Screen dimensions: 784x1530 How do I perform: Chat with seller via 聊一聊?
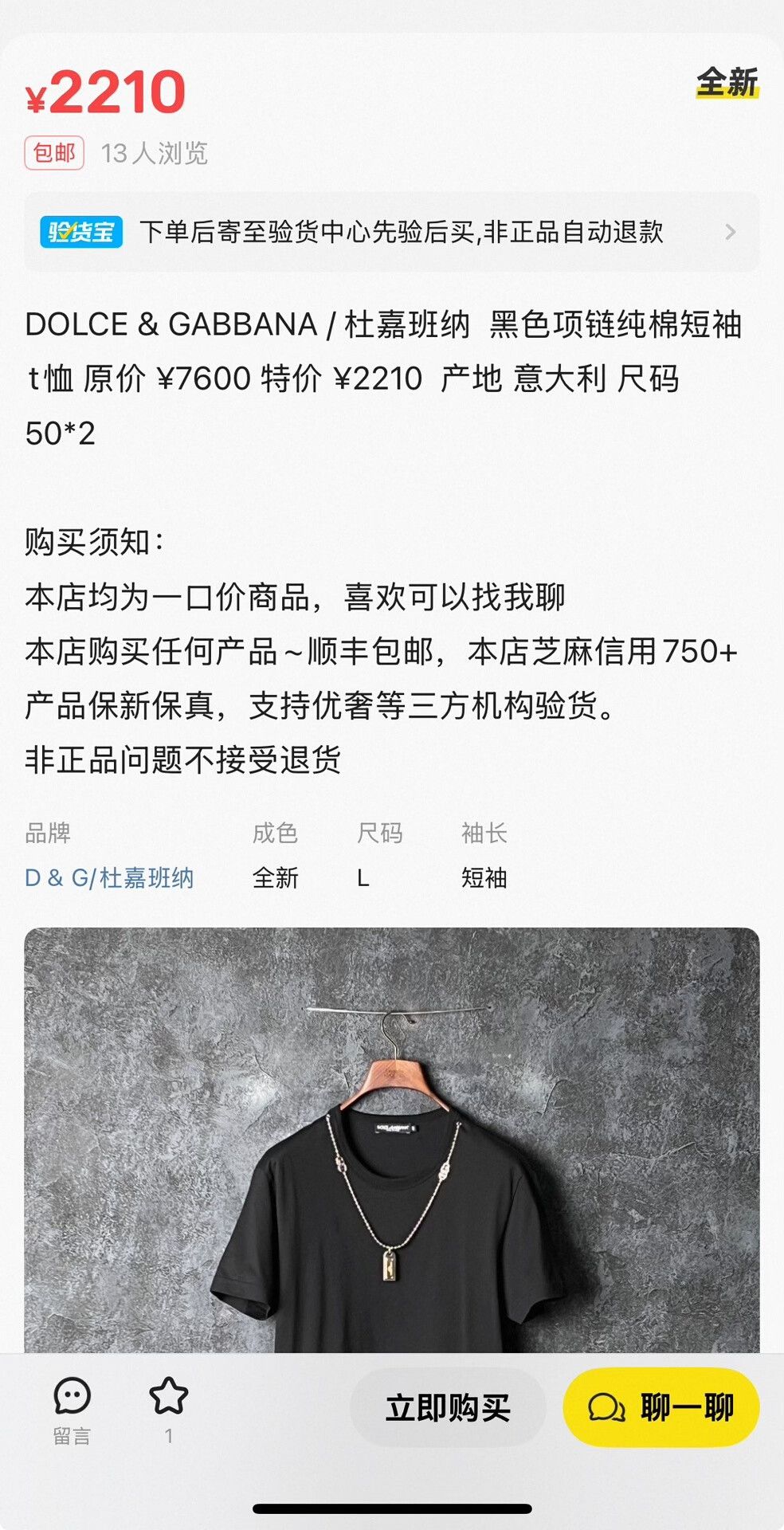(x=661, y=1407)
